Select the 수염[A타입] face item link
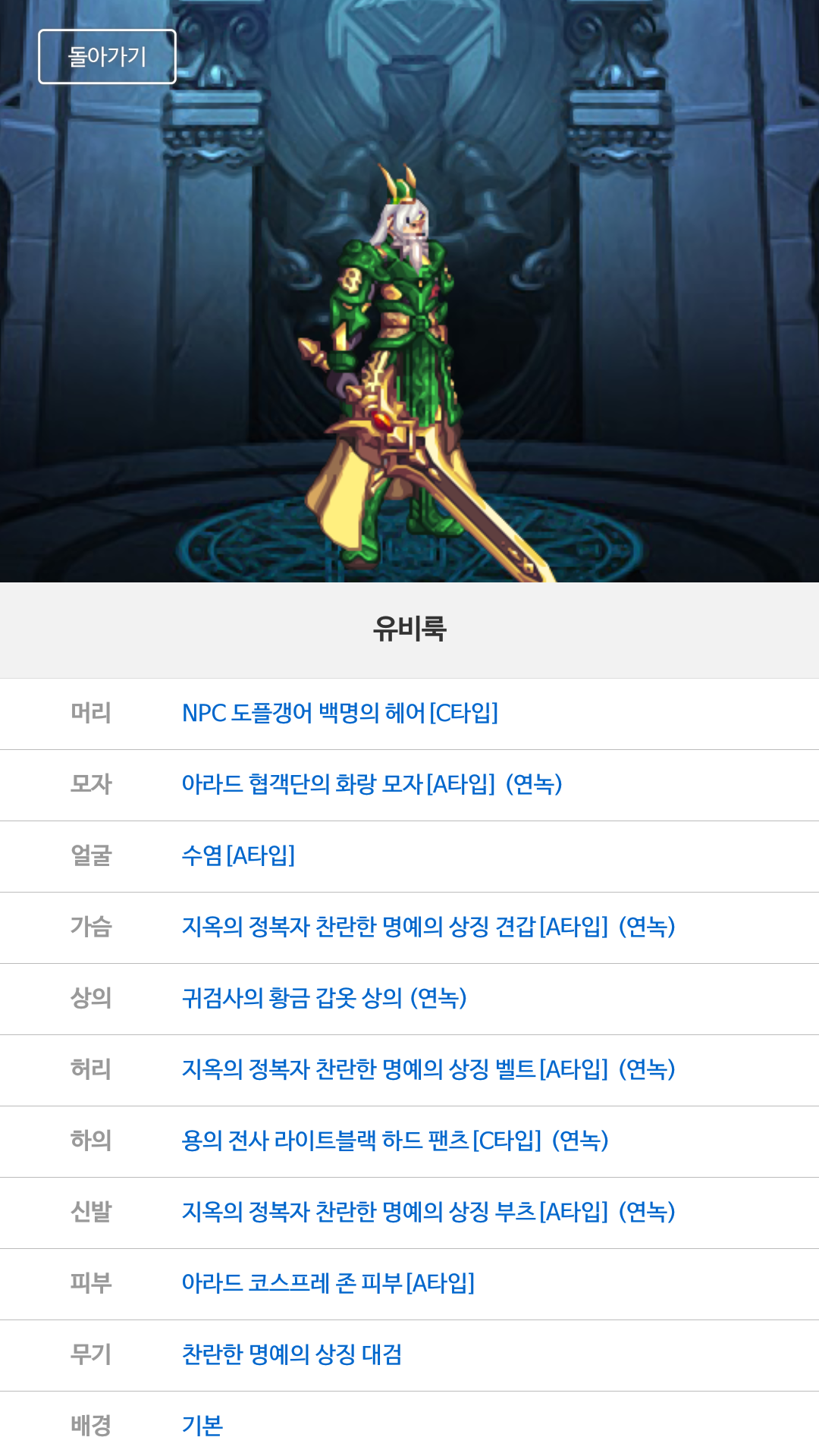 click(x=238, y=855)
